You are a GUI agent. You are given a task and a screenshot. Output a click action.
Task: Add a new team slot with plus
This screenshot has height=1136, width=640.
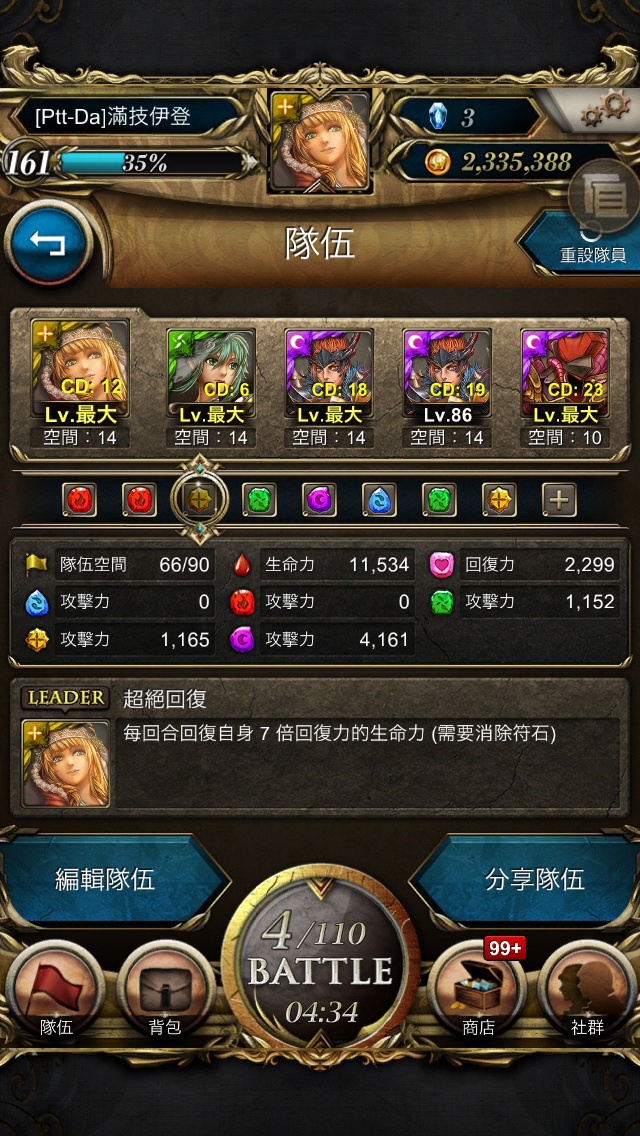[x=560, y=500]
